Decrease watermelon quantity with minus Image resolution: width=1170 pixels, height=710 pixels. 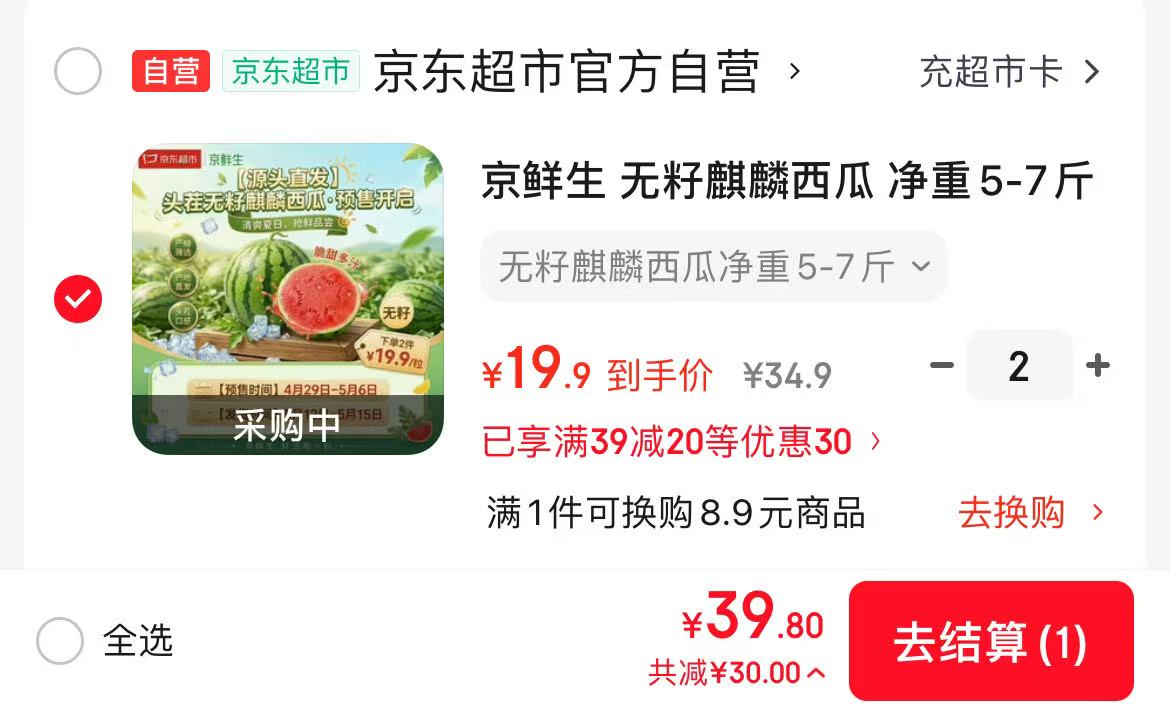point(941,366)
